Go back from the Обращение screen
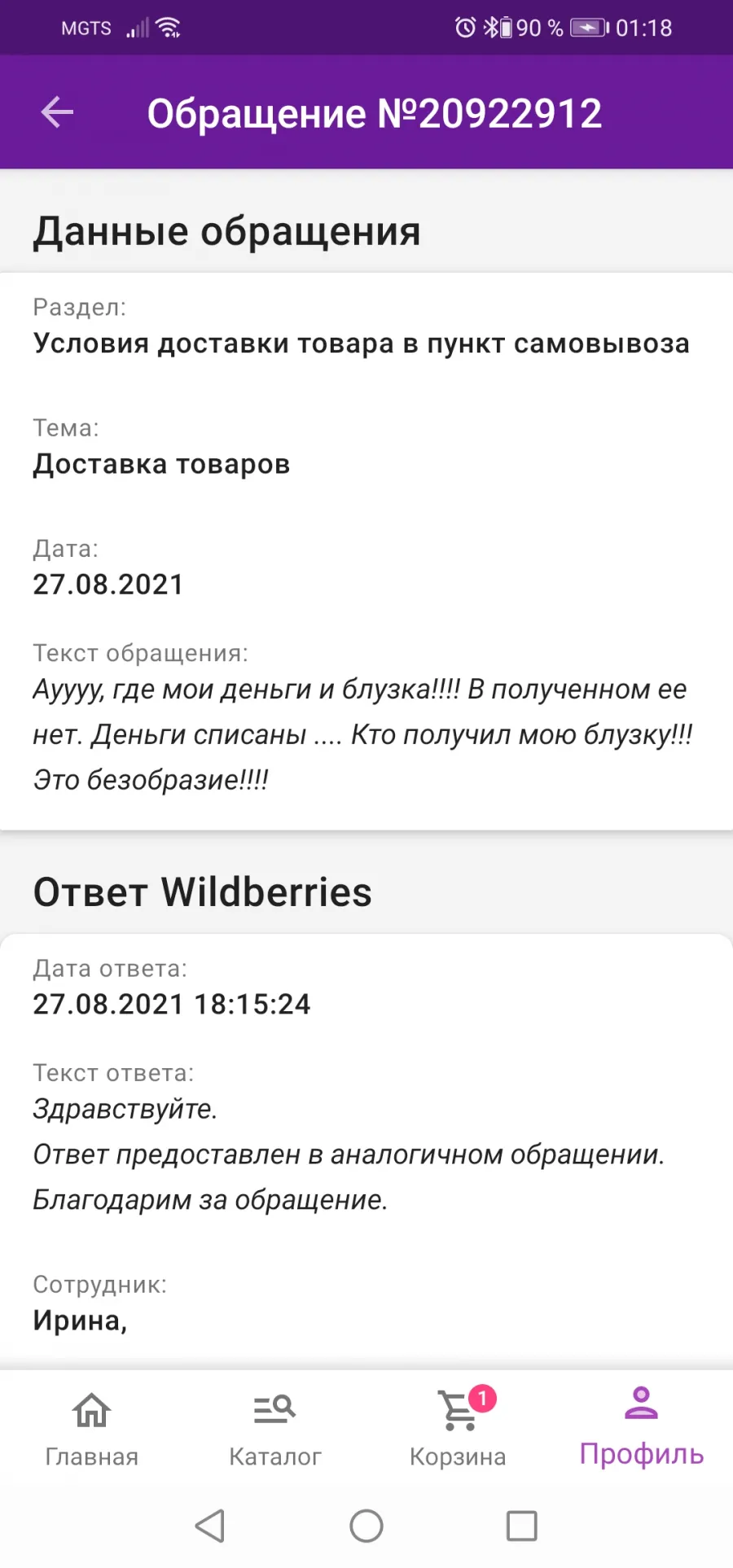 click(57, 112)
